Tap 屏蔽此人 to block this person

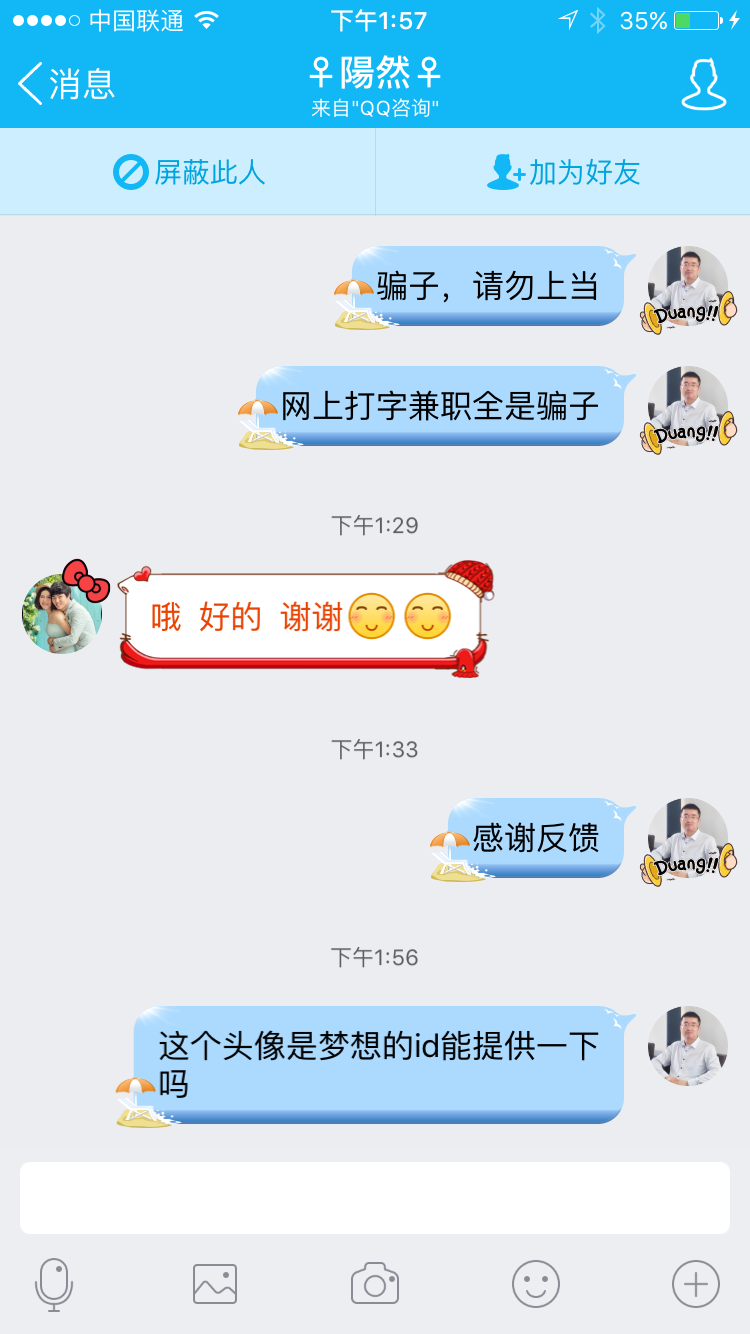coord(189,172)
